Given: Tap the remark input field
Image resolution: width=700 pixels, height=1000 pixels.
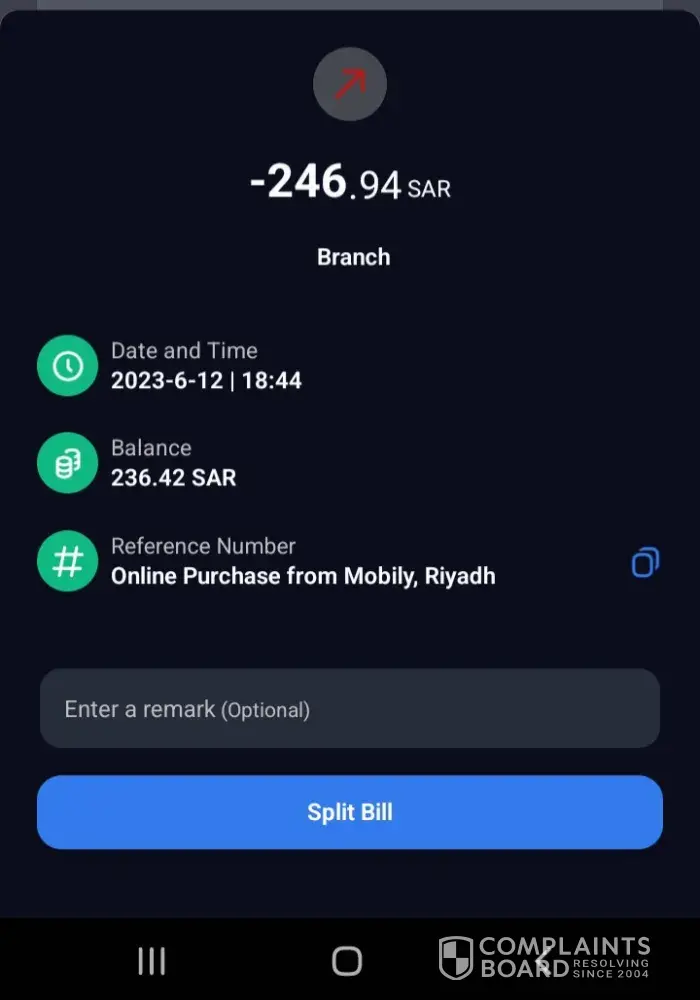Looking at the screenshot, I should [x=349, y=709].
